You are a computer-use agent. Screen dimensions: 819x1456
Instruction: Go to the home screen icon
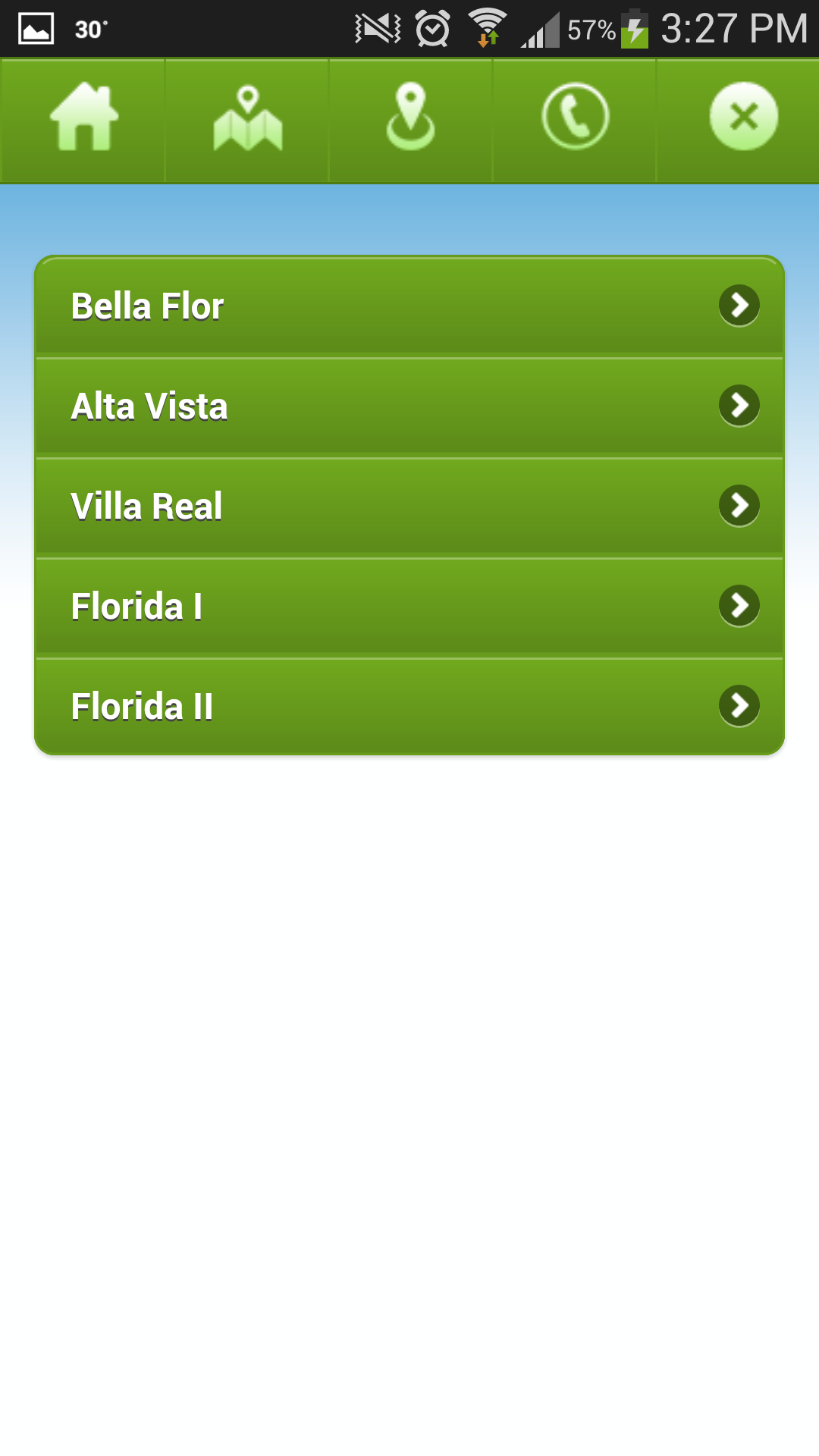point(83,118)
